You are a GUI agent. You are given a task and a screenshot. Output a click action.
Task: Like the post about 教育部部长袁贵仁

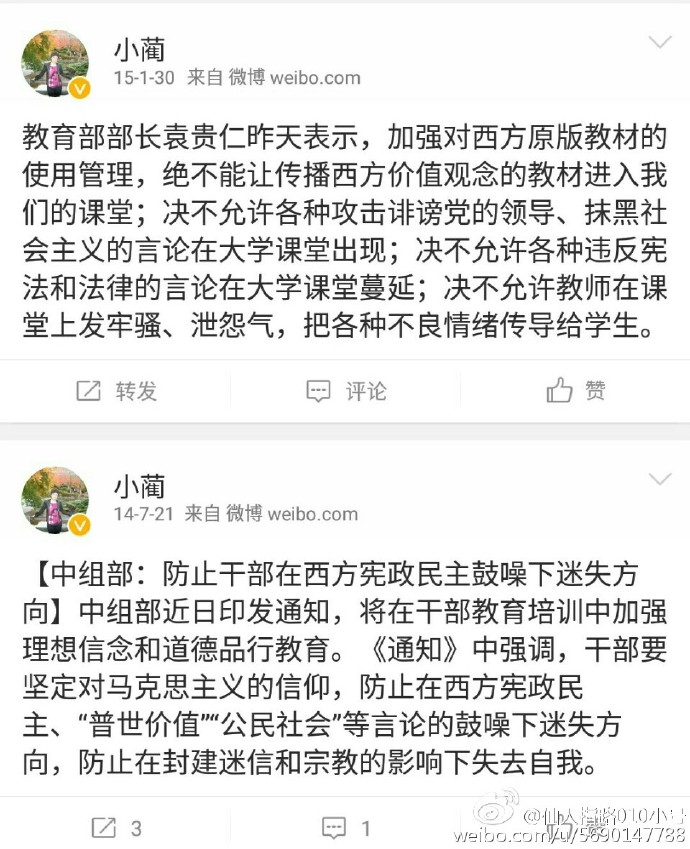tap(576, 391)
